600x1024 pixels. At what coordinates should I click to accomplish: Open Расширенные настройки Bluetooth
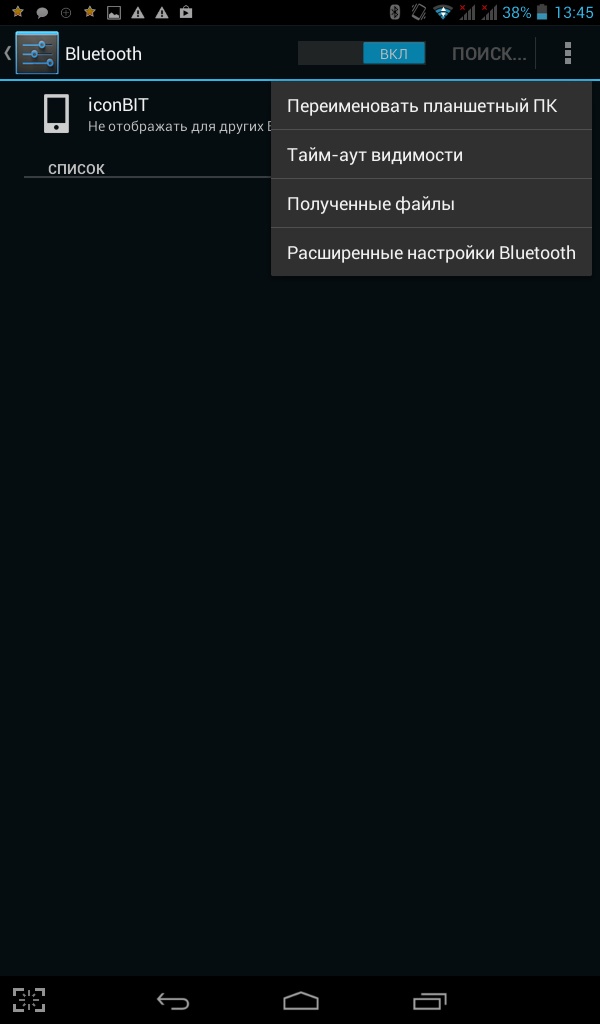click(x=431, y=253)
